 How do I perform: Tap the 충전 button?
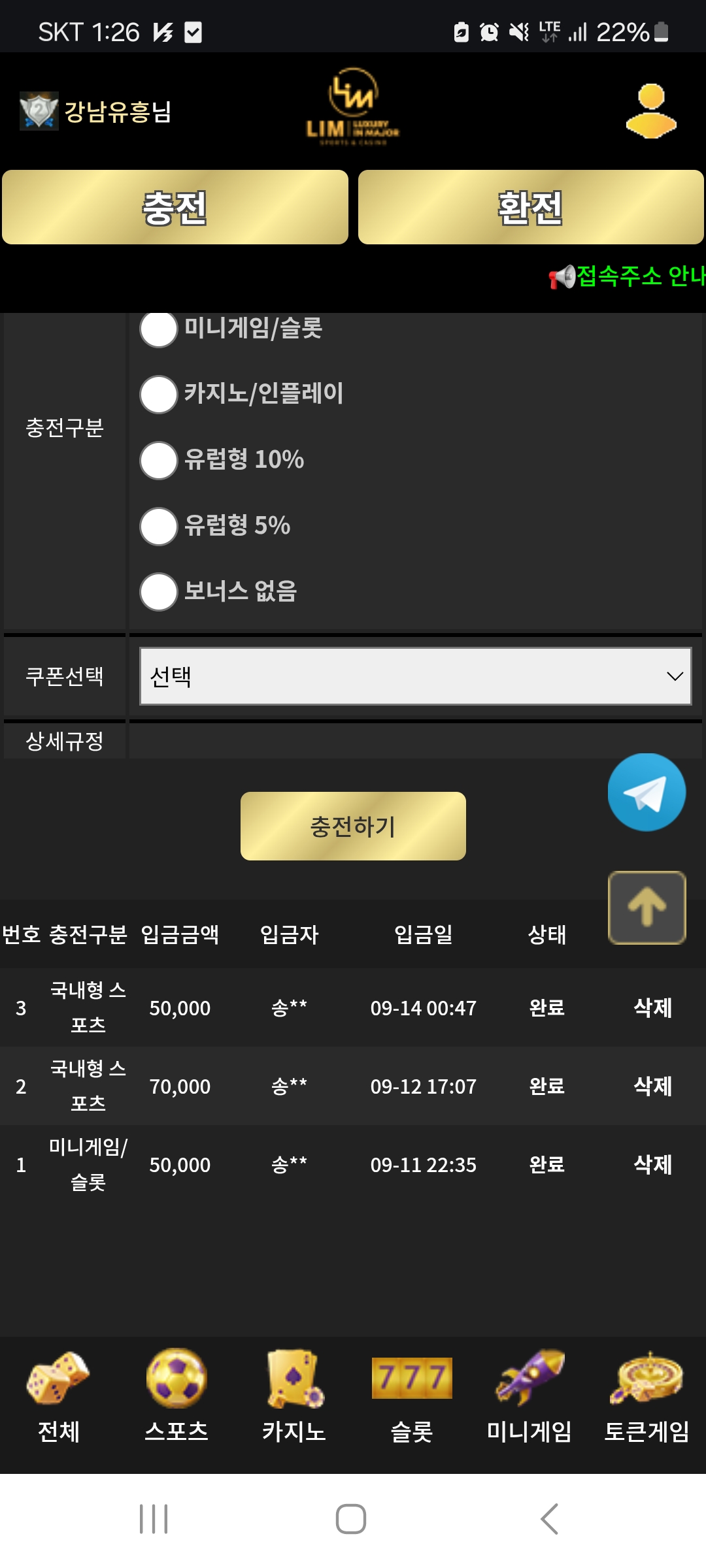[x=175, y=208]
